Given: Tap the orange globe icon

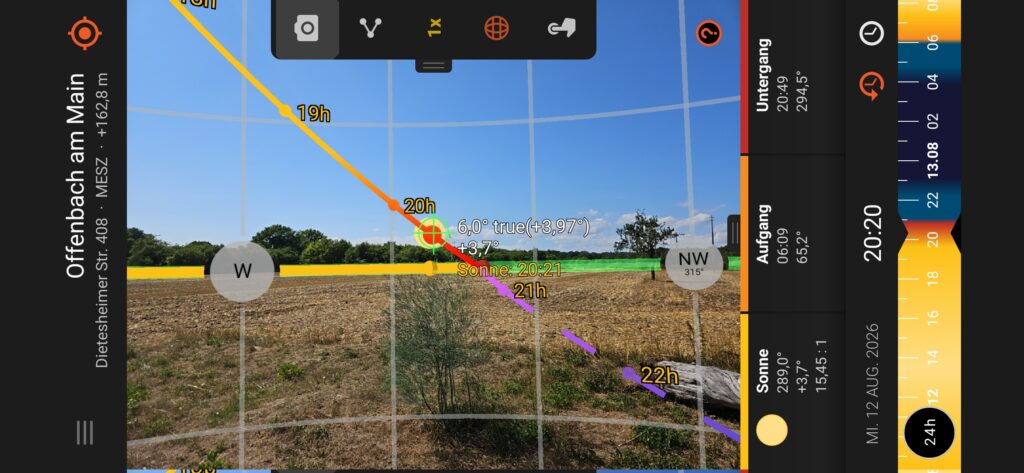Looking at the screenshot, I should (497, 28).
